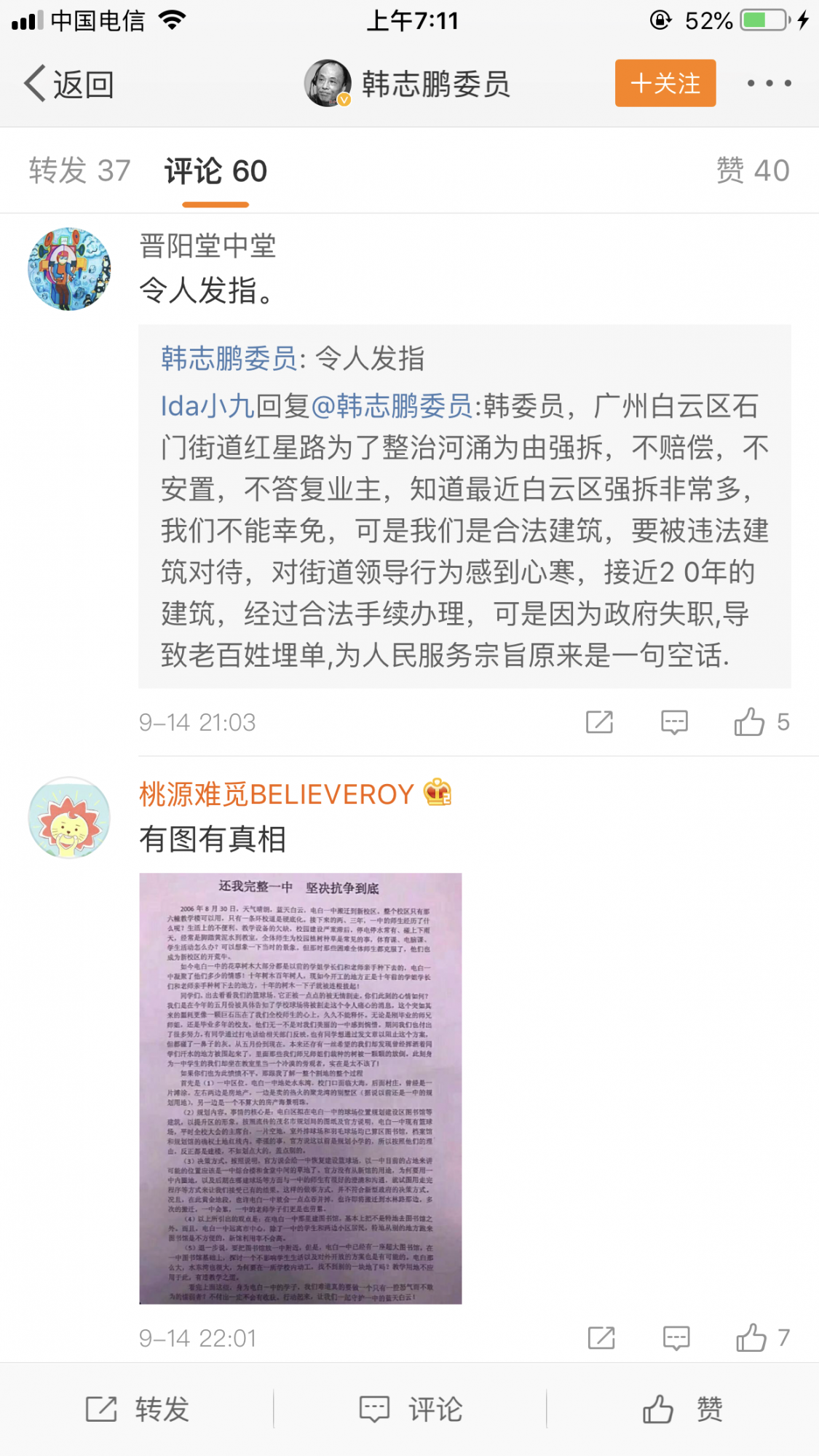Open the three-dot overflow menu
Image resolution: width=819 pixels, height=1456 pixels.
coord(769,83)
